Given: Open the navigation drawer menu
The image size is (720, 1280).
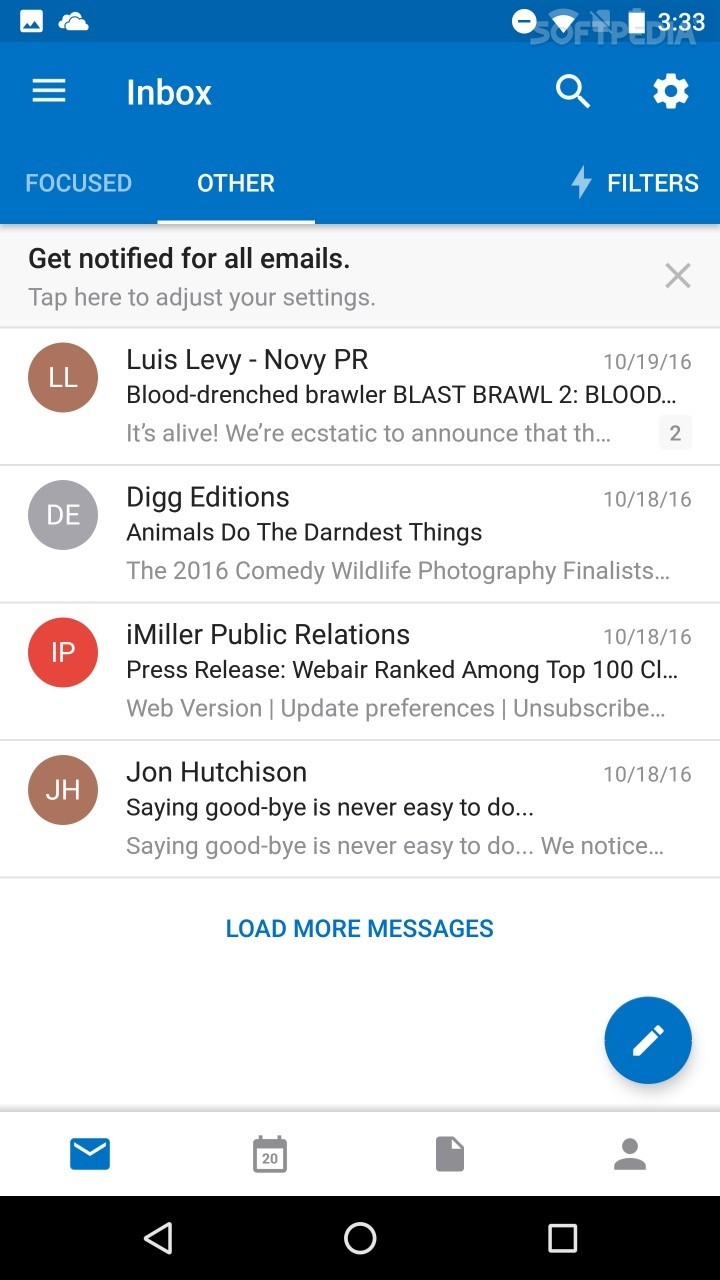Looking at the screenshot, I should click(48, 91).
